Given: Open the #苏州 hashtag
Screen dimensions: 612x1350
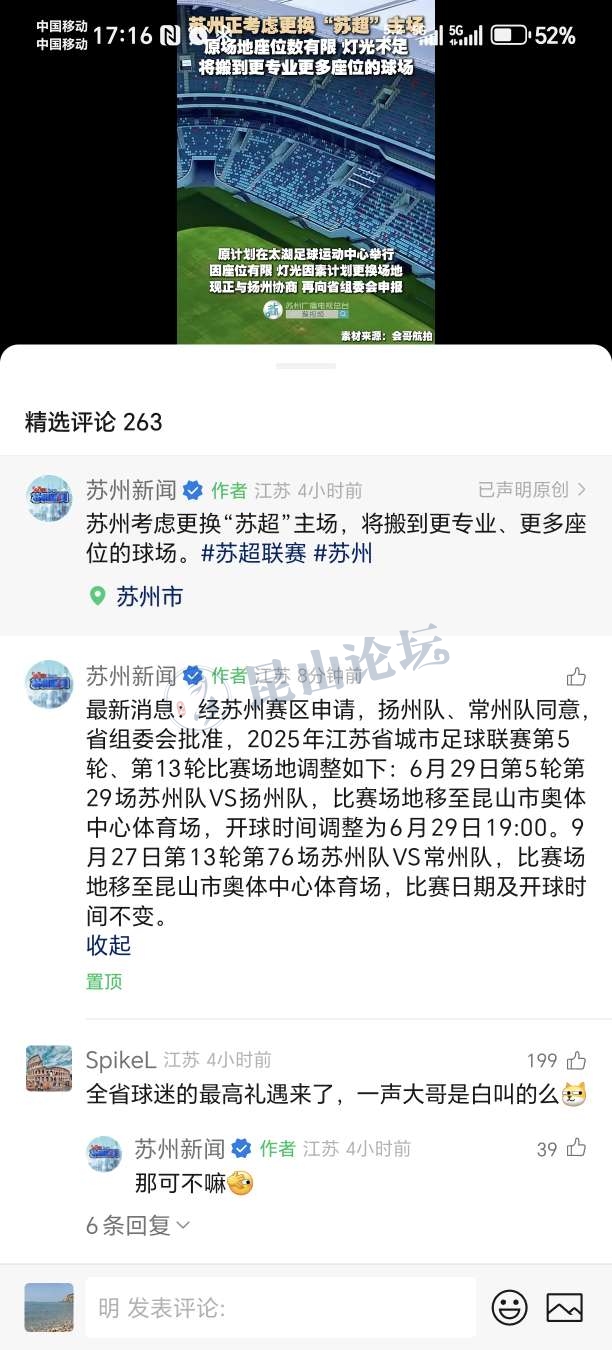Looking at the screenshot, I should [x=343, y=553].
